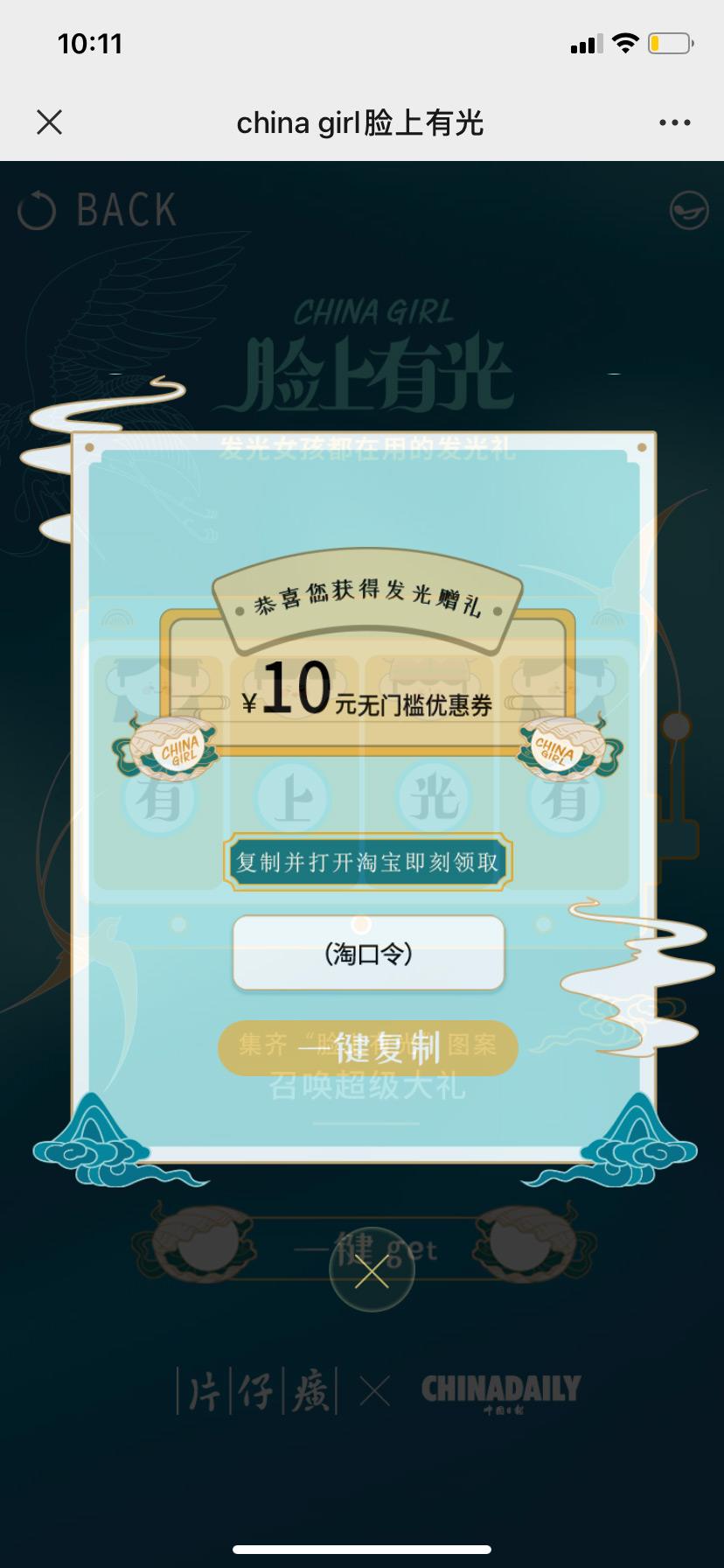
Task: Open the three-dot overflow menu
Action: tap(674, 122)
